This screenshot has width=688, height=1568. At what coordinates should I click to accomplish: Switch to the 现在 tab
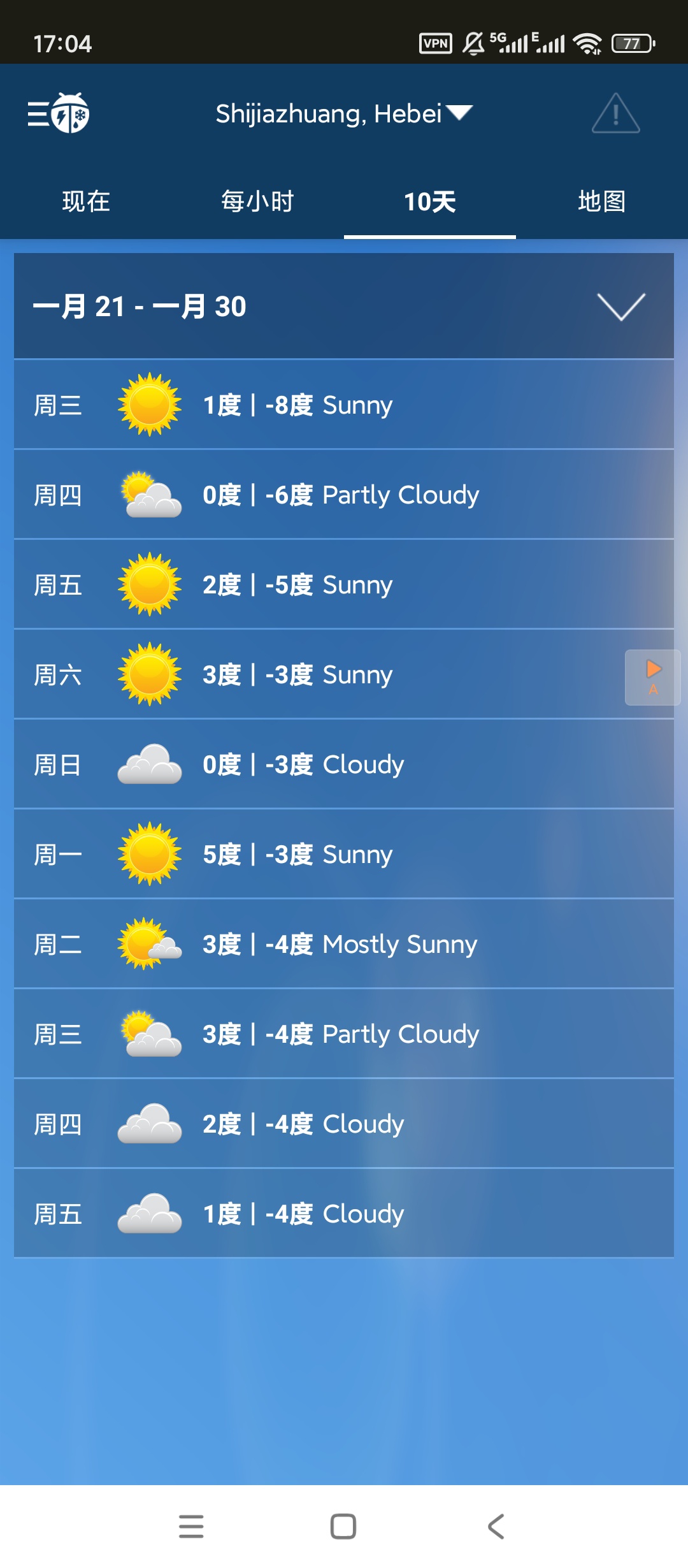coord(86,201)
